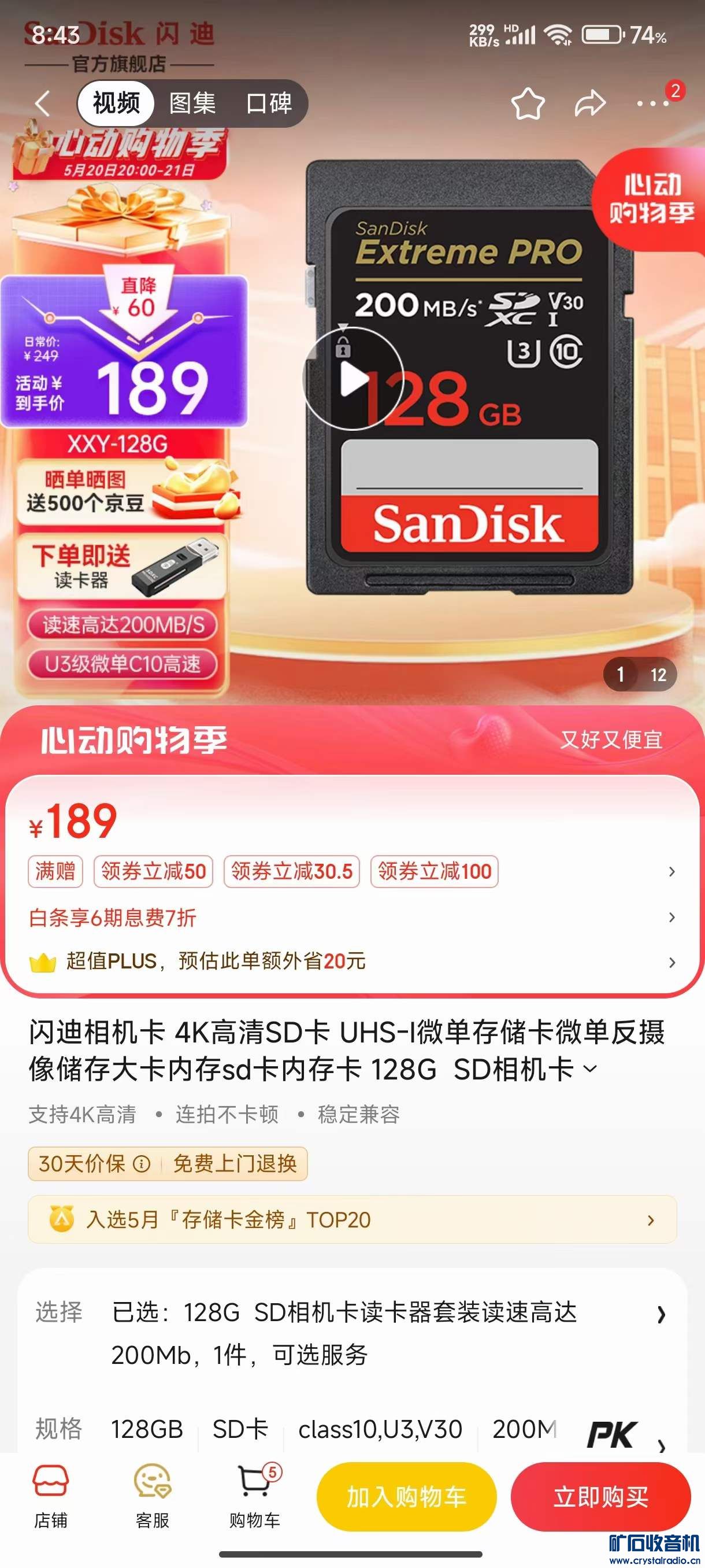Share this product
This screenshot has width=705, height=1568.
pyautogui.click(x=590, y=103)
